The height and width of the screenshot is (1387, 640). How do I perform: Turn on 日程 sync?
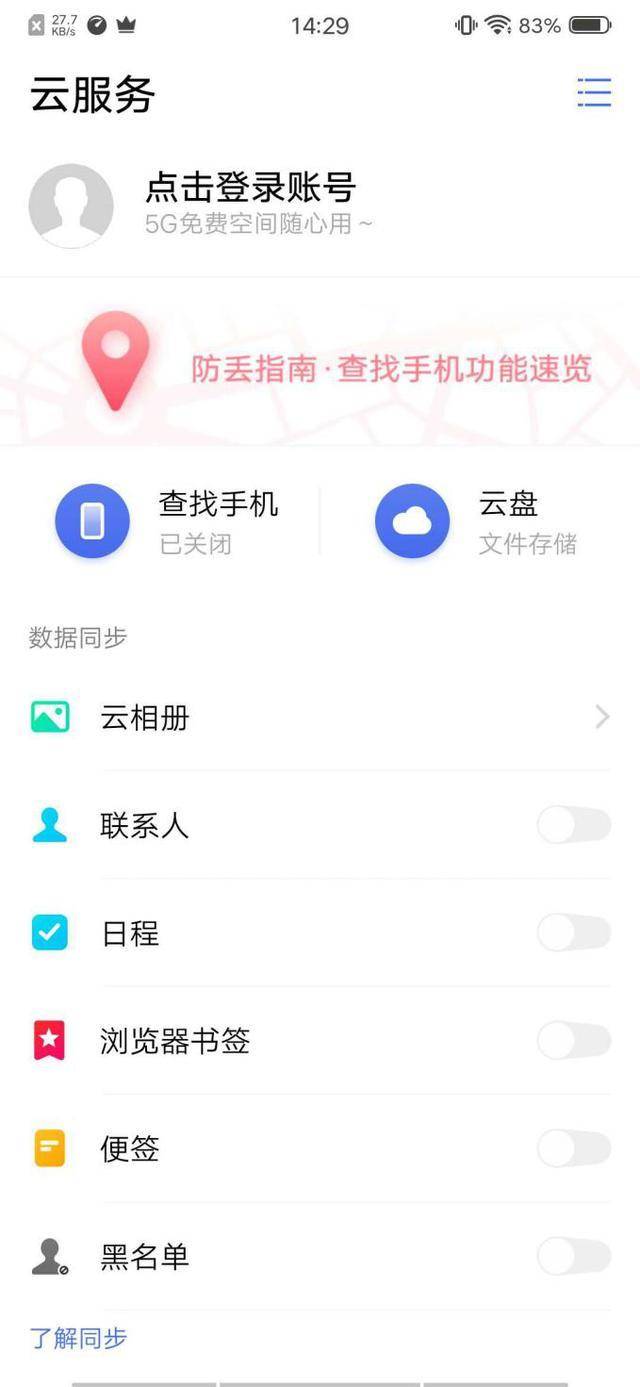click(574, 934)
